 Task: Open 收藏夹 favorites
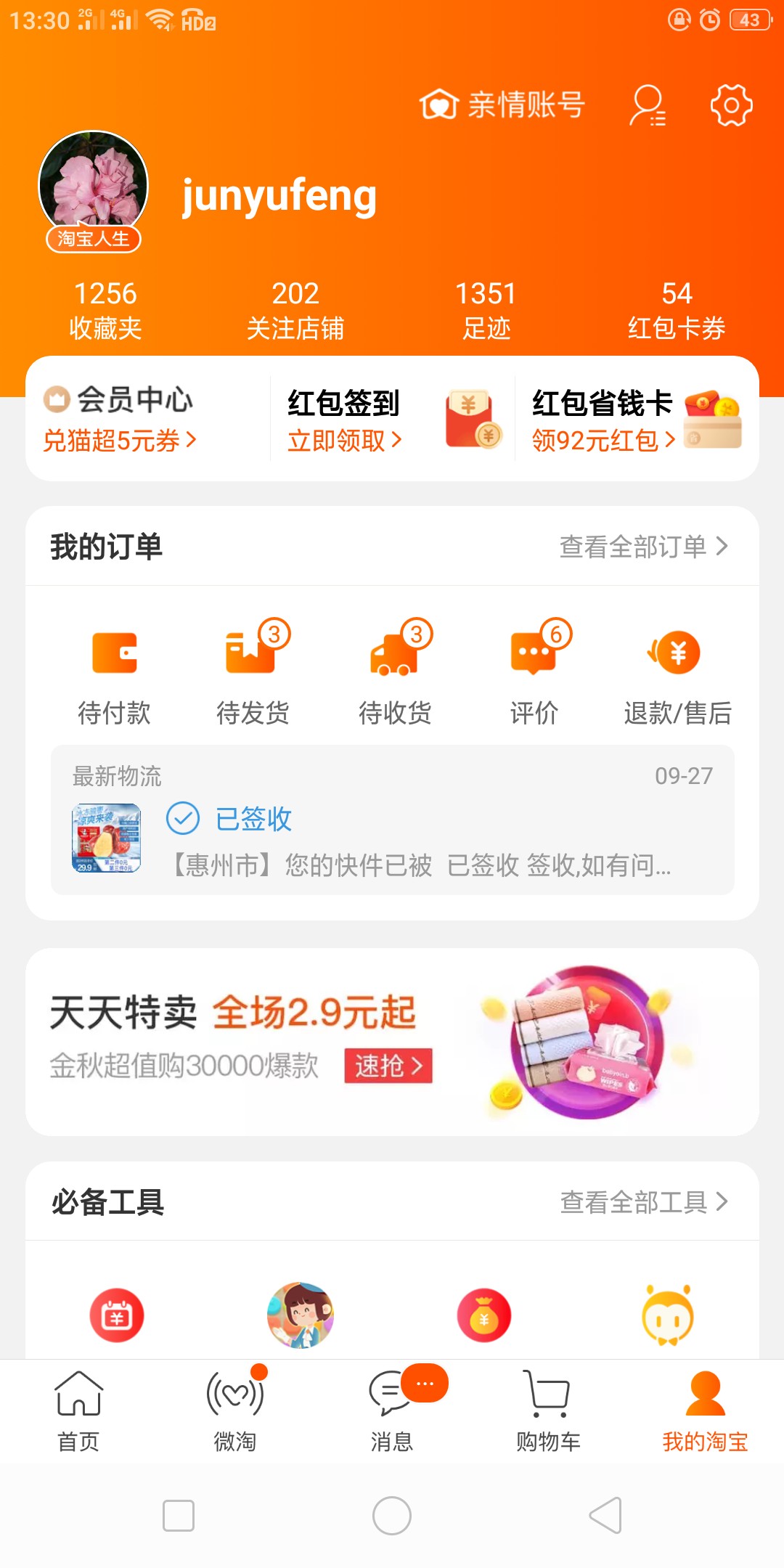pos(105,310)
